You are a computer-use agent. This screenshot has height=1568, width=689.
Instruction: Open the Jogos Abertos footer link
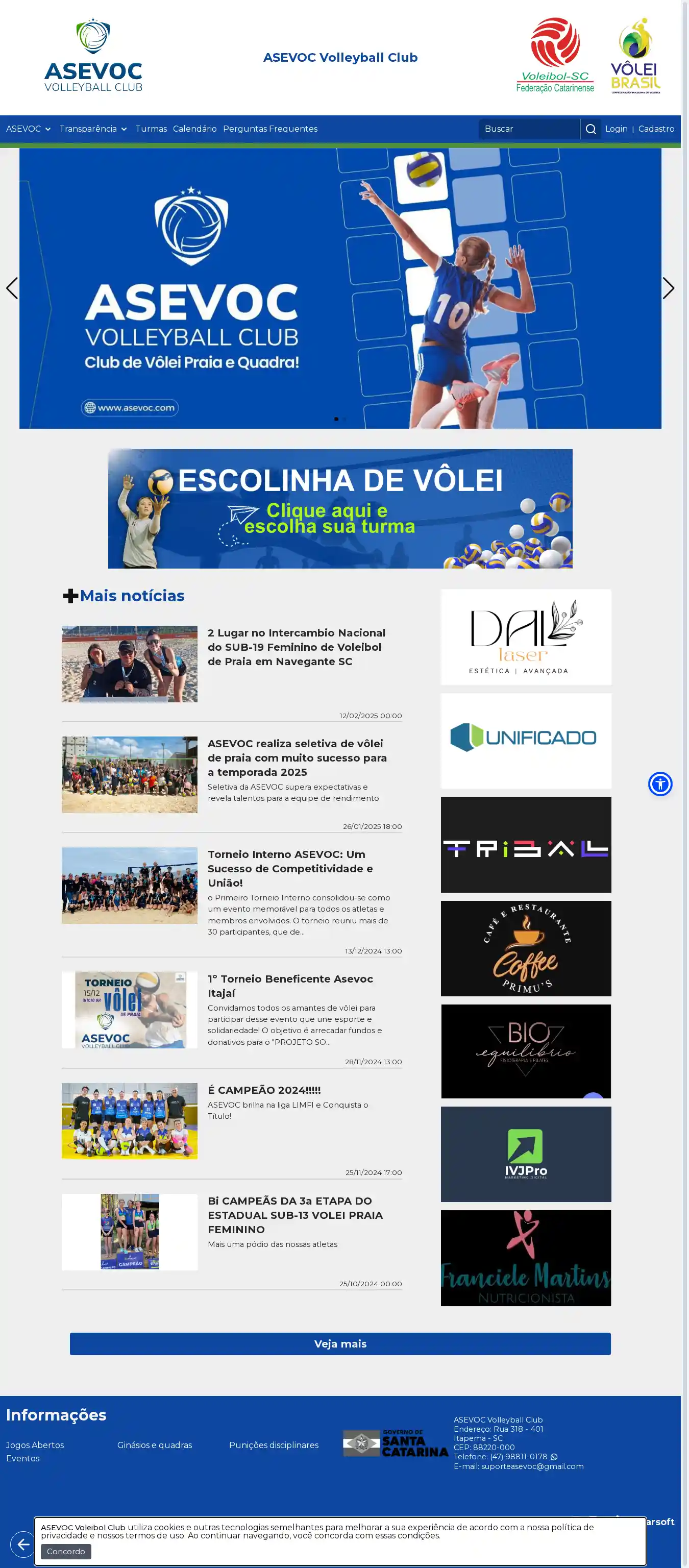[x=35, y=1445]
